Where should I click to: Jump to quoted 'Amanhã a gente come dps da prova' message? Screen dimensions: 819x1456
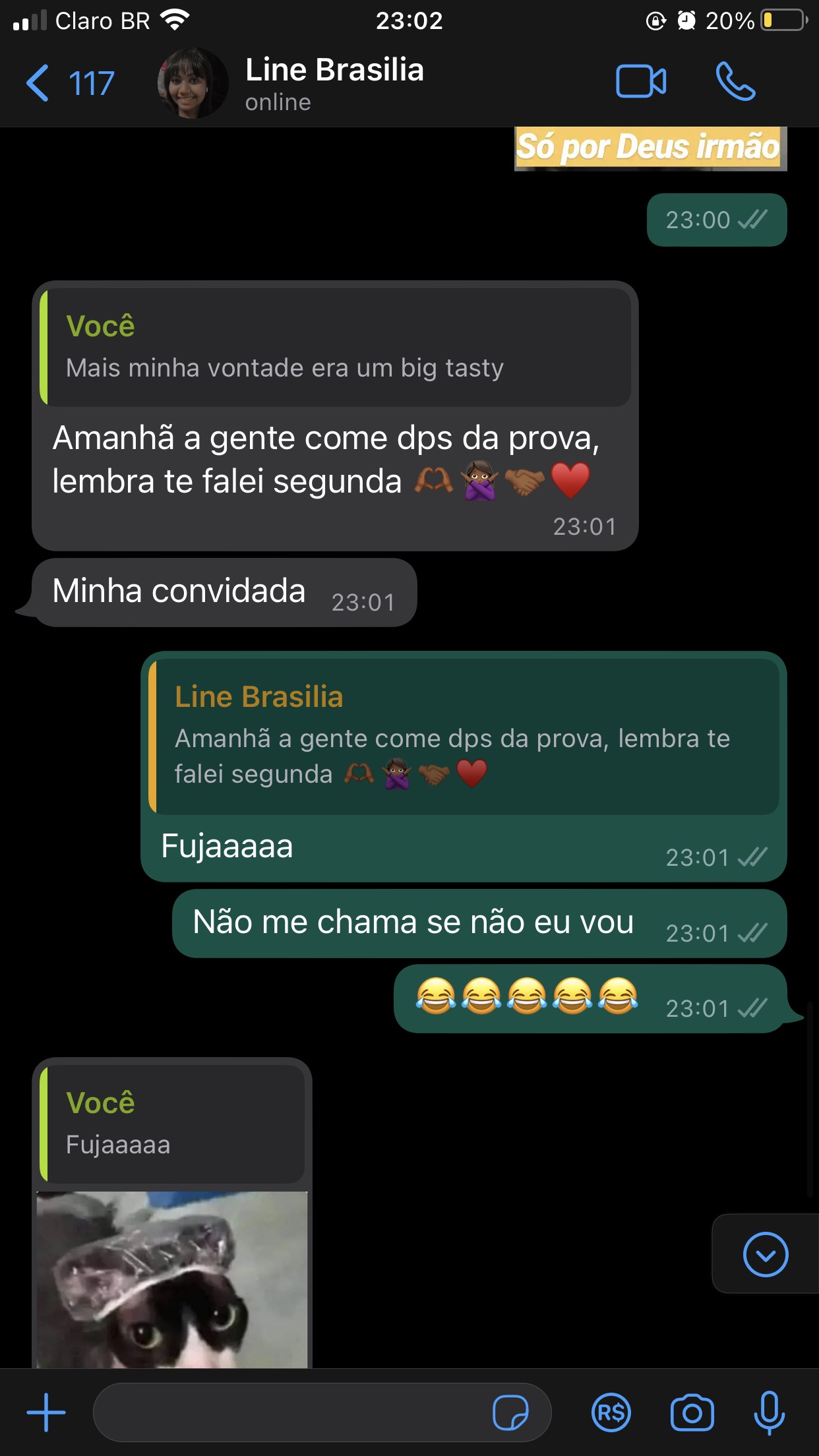[464, 737]
